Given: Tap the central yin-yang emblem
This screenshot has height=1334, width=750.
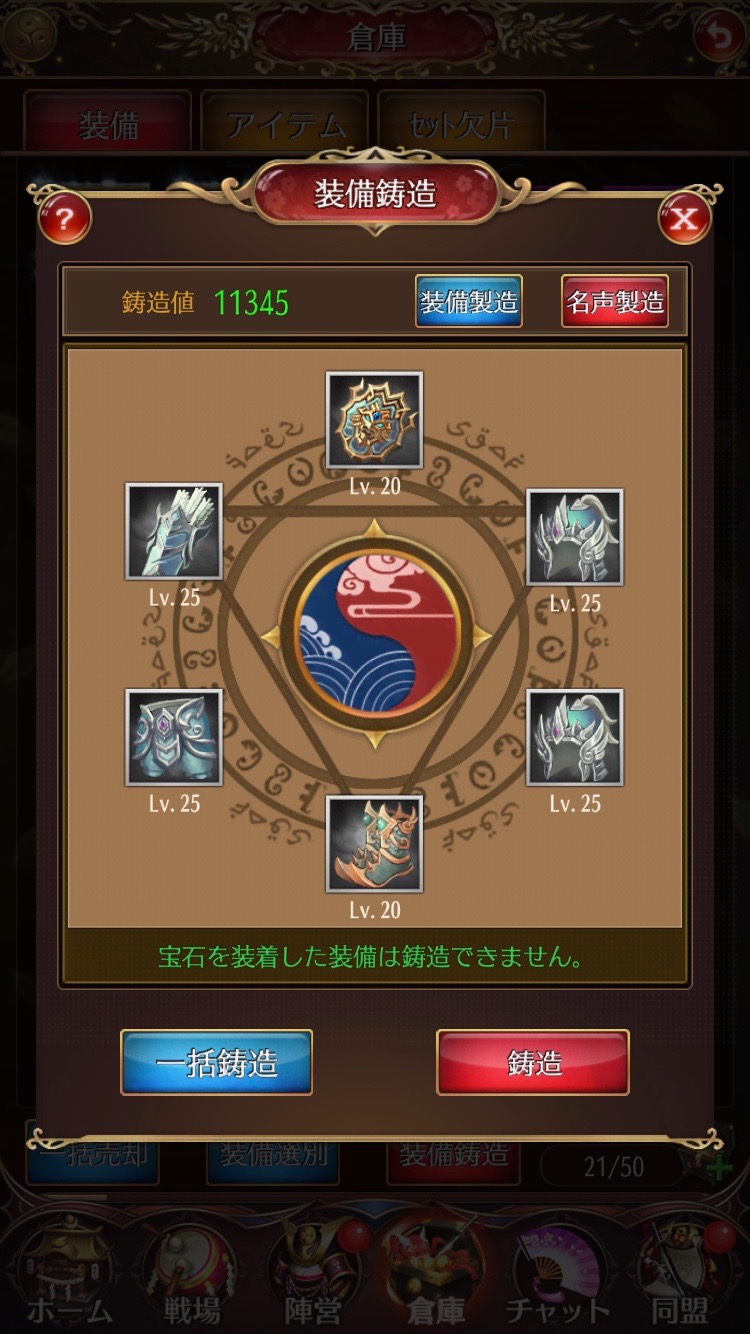Looking at the screenshot, I should point(375,636).
